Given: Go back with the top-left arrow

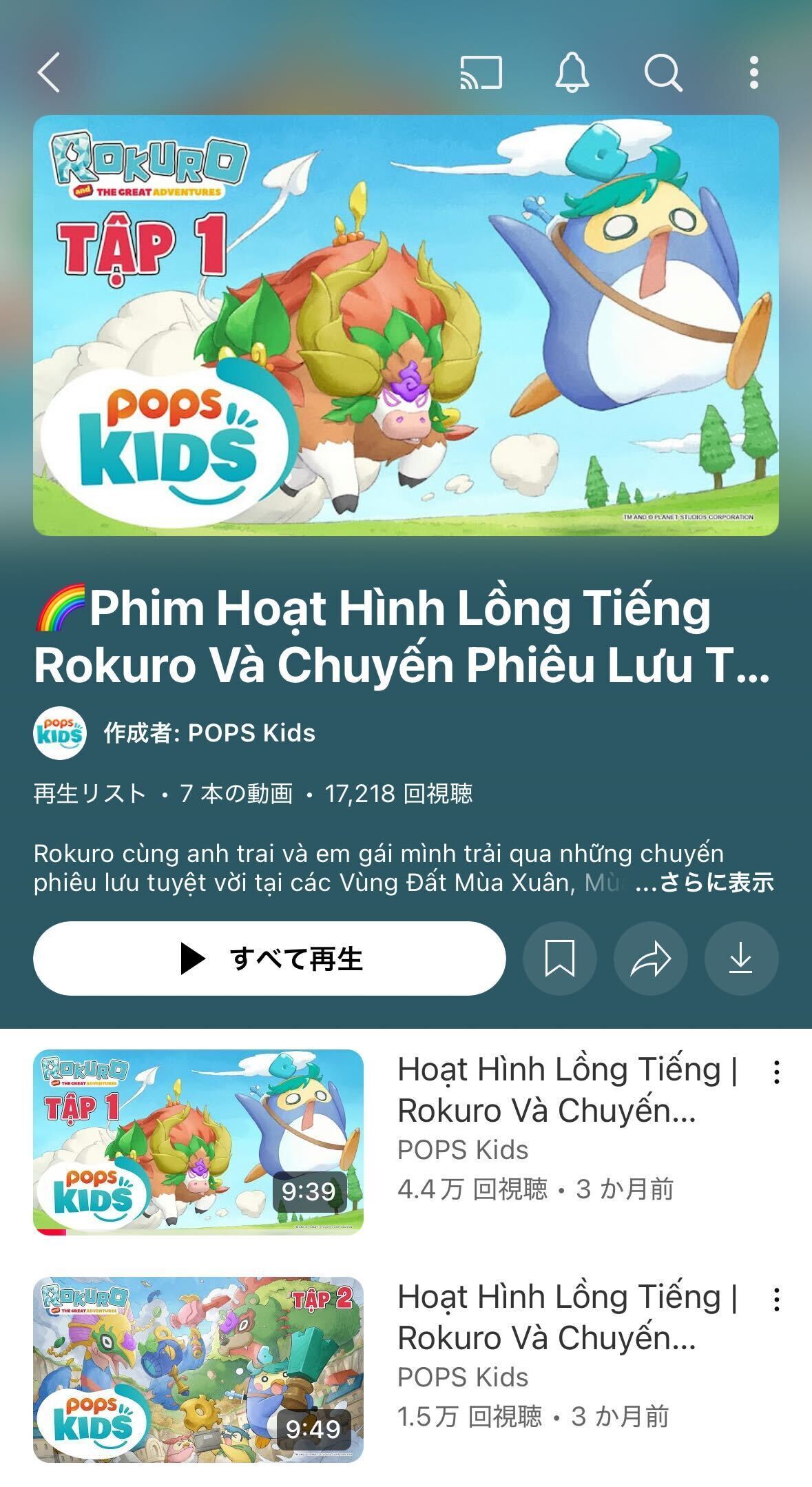Looking at the screenshot, I should tap(49, 72).
